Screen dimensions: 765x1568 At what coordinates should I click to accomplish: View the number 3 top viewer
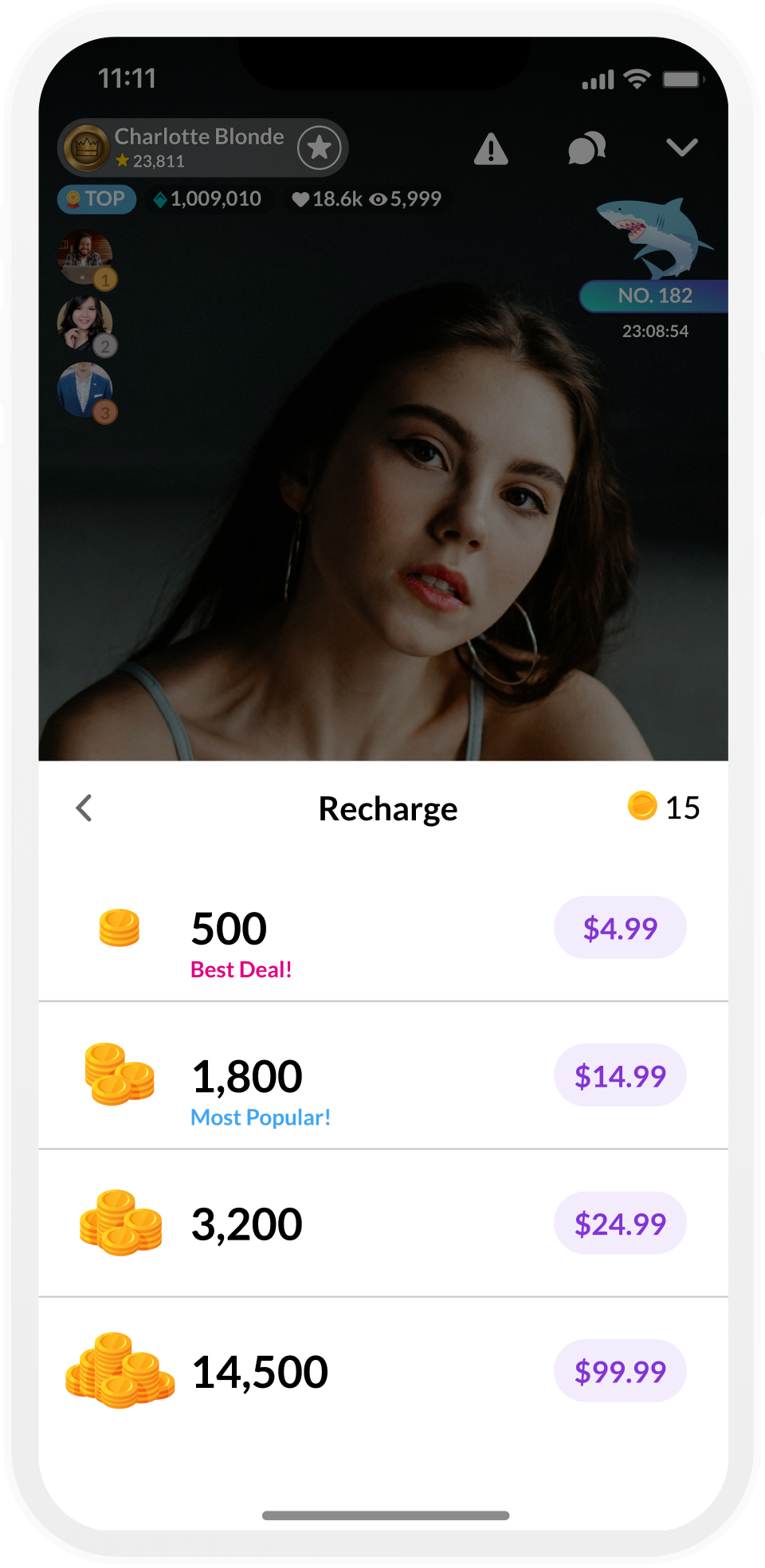point(85,390)
